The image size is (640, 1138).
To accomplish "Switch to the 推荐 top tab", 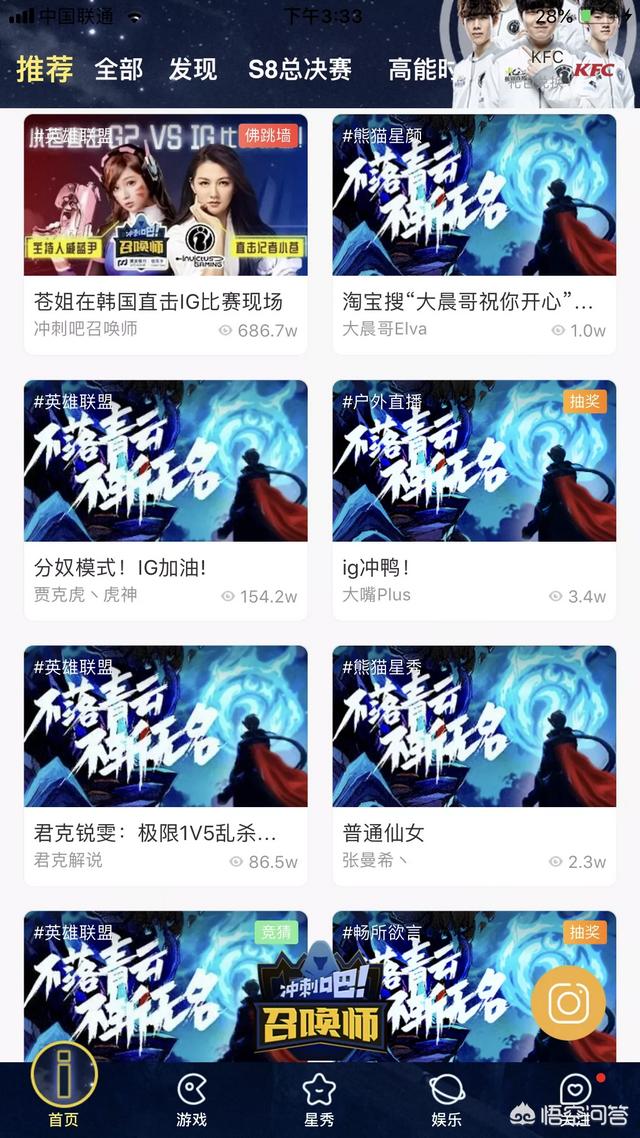I will [45, 69].
